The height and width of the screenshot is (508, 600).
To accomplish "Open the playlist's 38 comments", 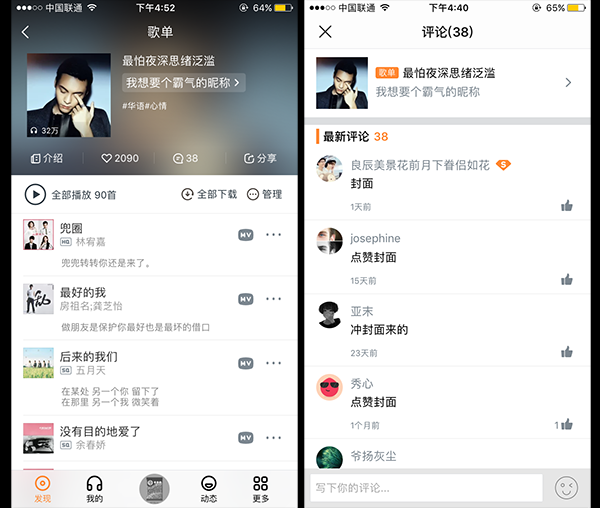I will (x=185, y=158).
